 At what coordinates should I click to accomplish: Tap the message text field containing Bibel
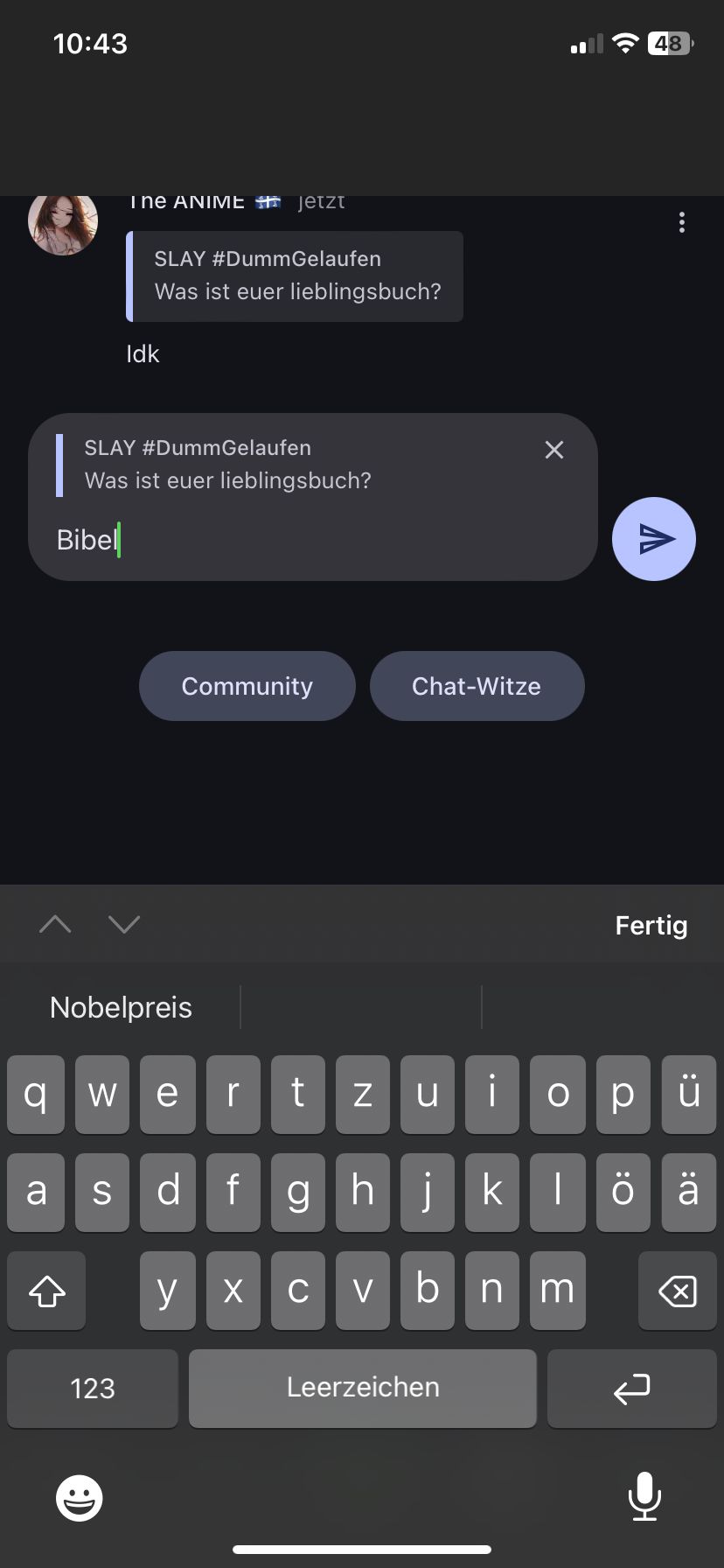(313, 540)
